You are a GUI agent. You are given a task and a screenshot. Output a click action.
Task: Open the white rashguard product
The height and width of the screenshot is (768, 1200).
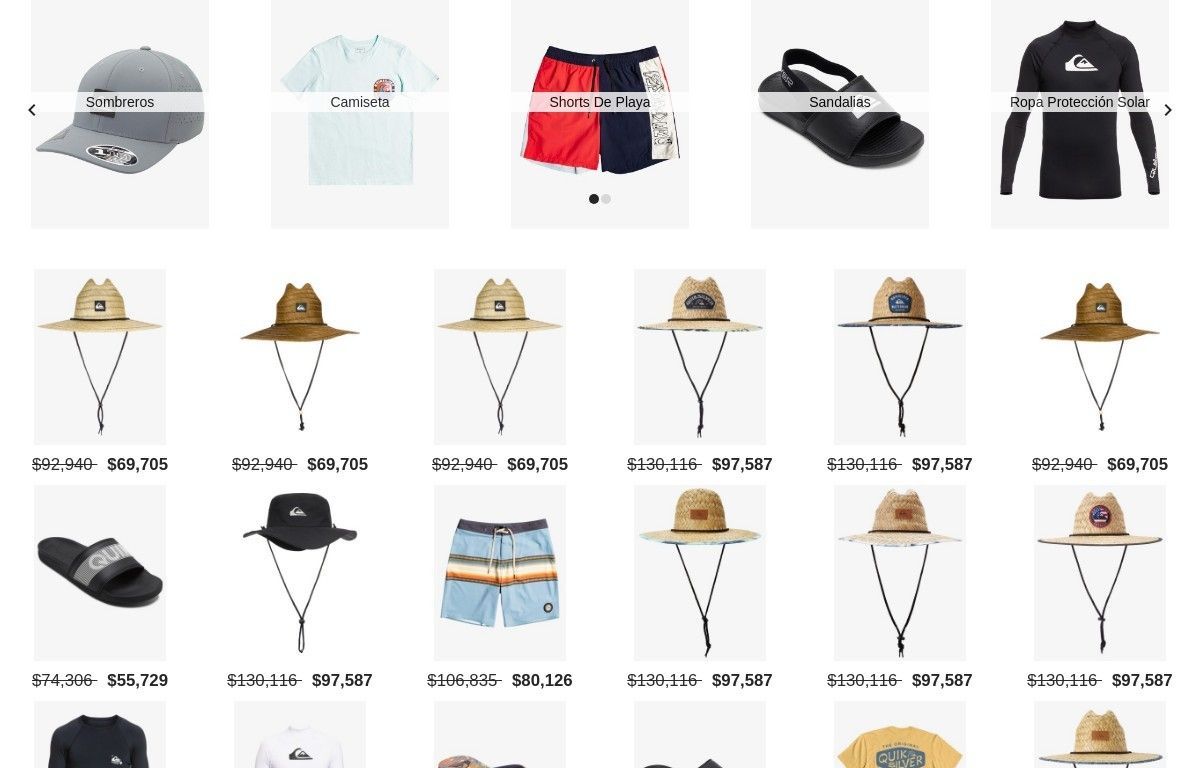(300, 738)
